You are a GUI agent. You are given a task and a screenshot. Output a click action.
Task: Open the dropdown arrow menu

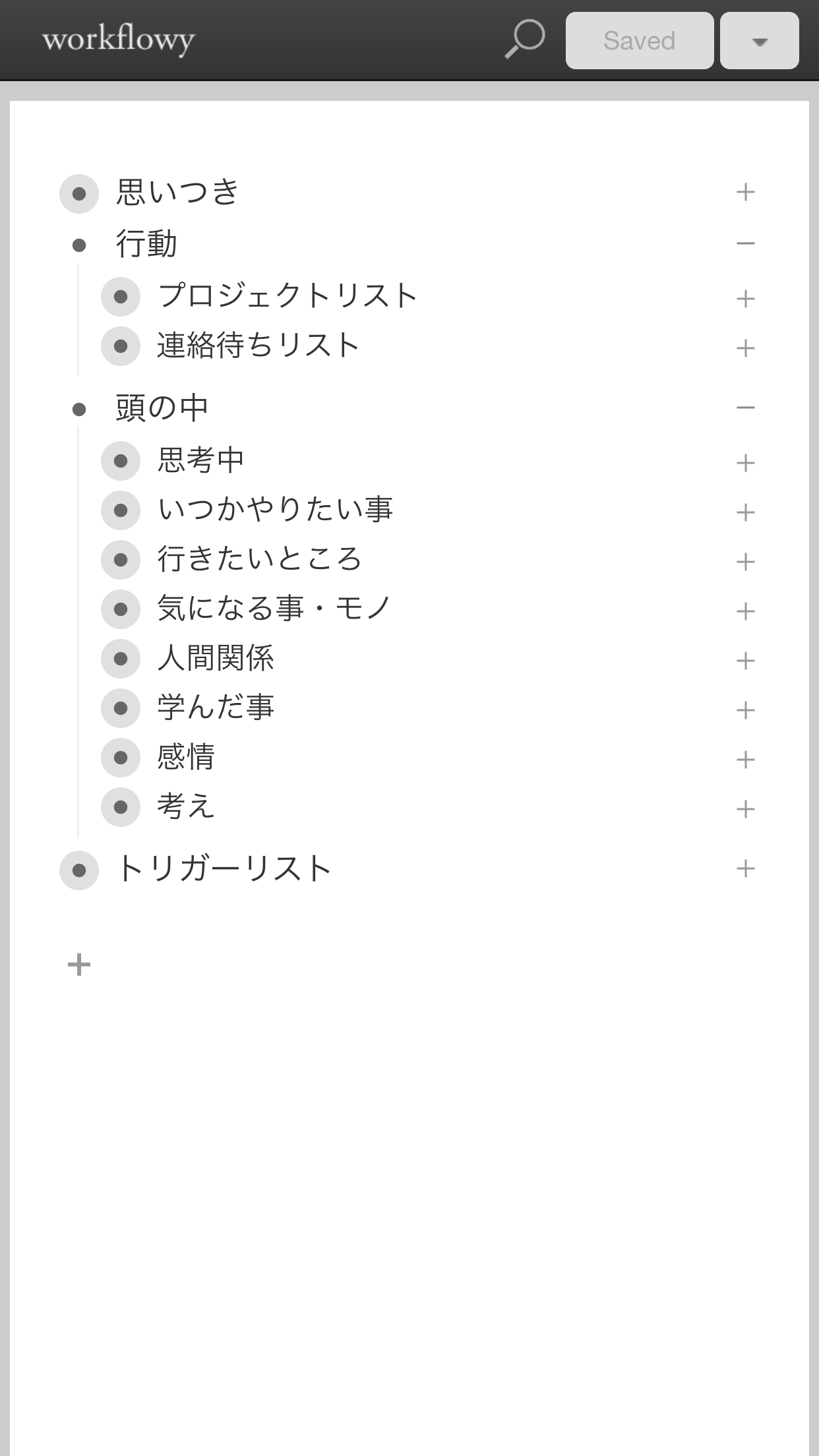point(759,41)
